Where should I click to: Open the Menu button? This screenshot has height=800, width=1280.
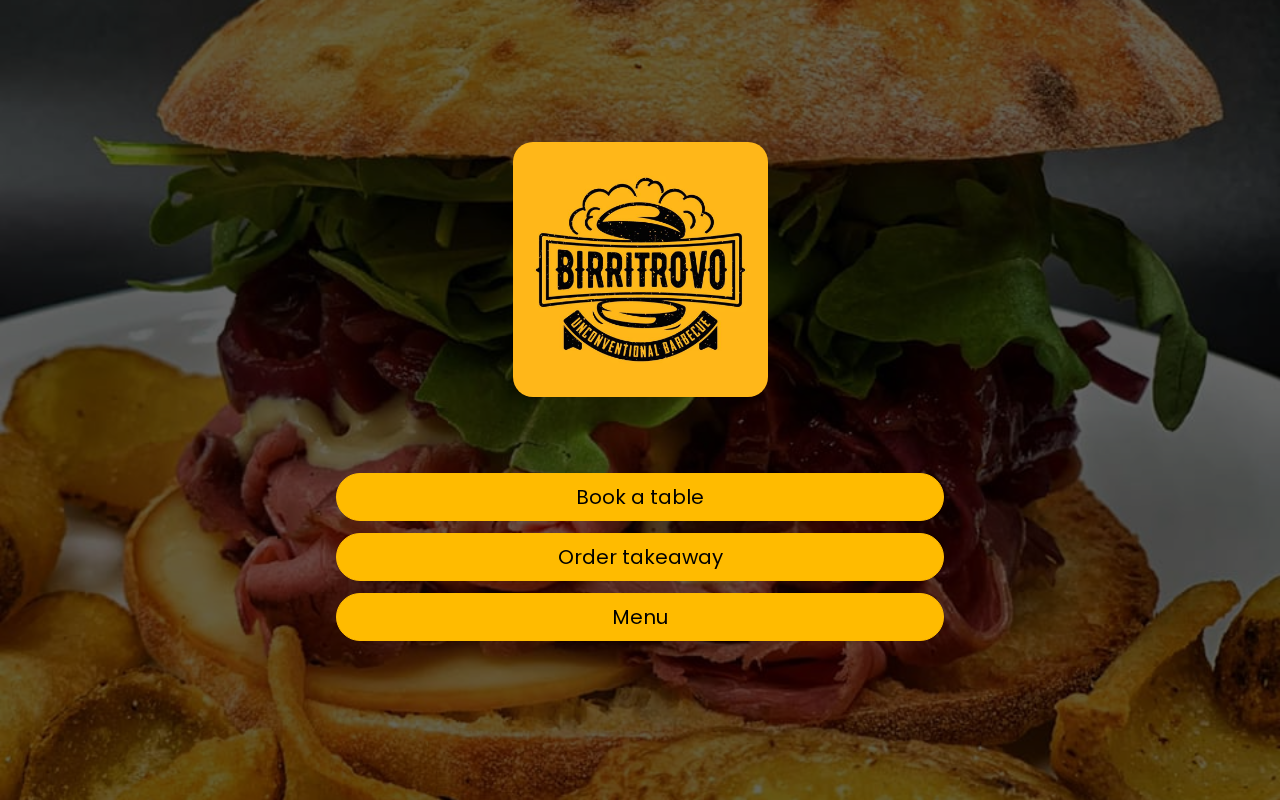point(640,617)
